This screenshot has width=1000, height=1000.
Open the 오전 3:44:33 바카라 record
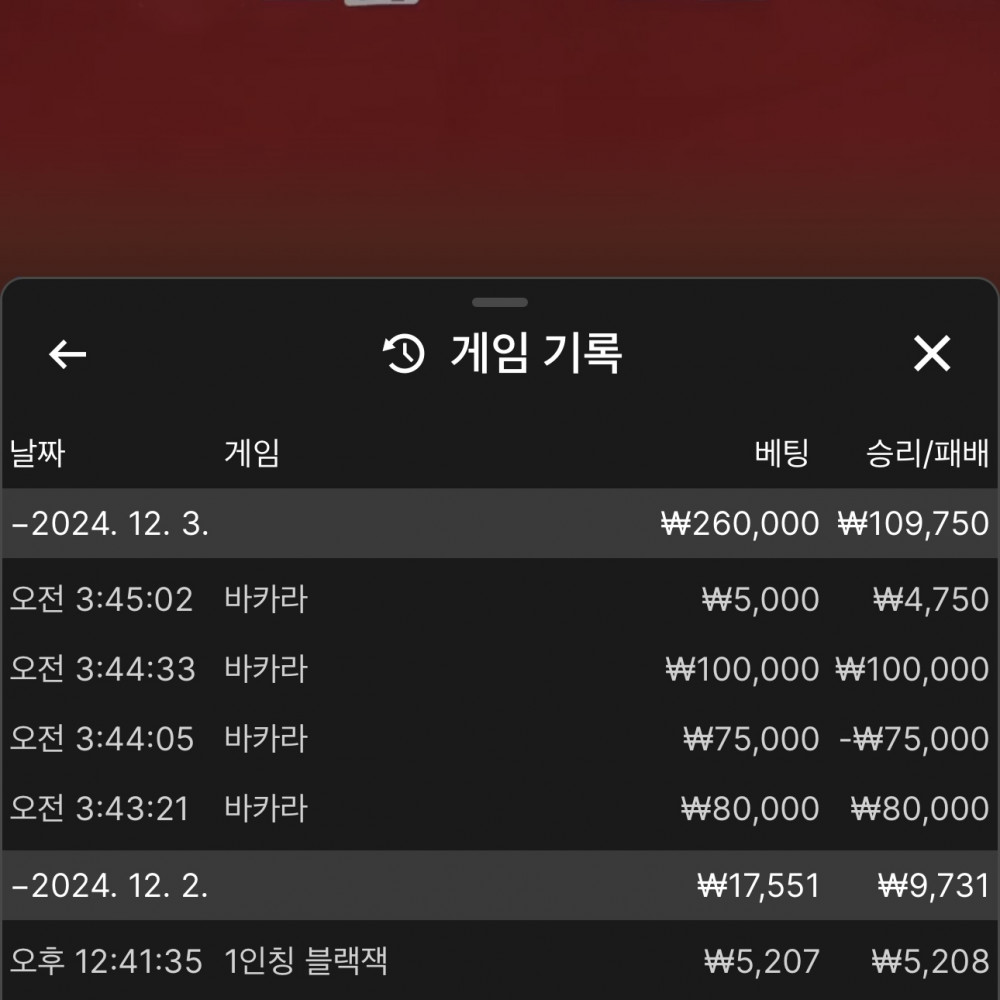[498, 669]
